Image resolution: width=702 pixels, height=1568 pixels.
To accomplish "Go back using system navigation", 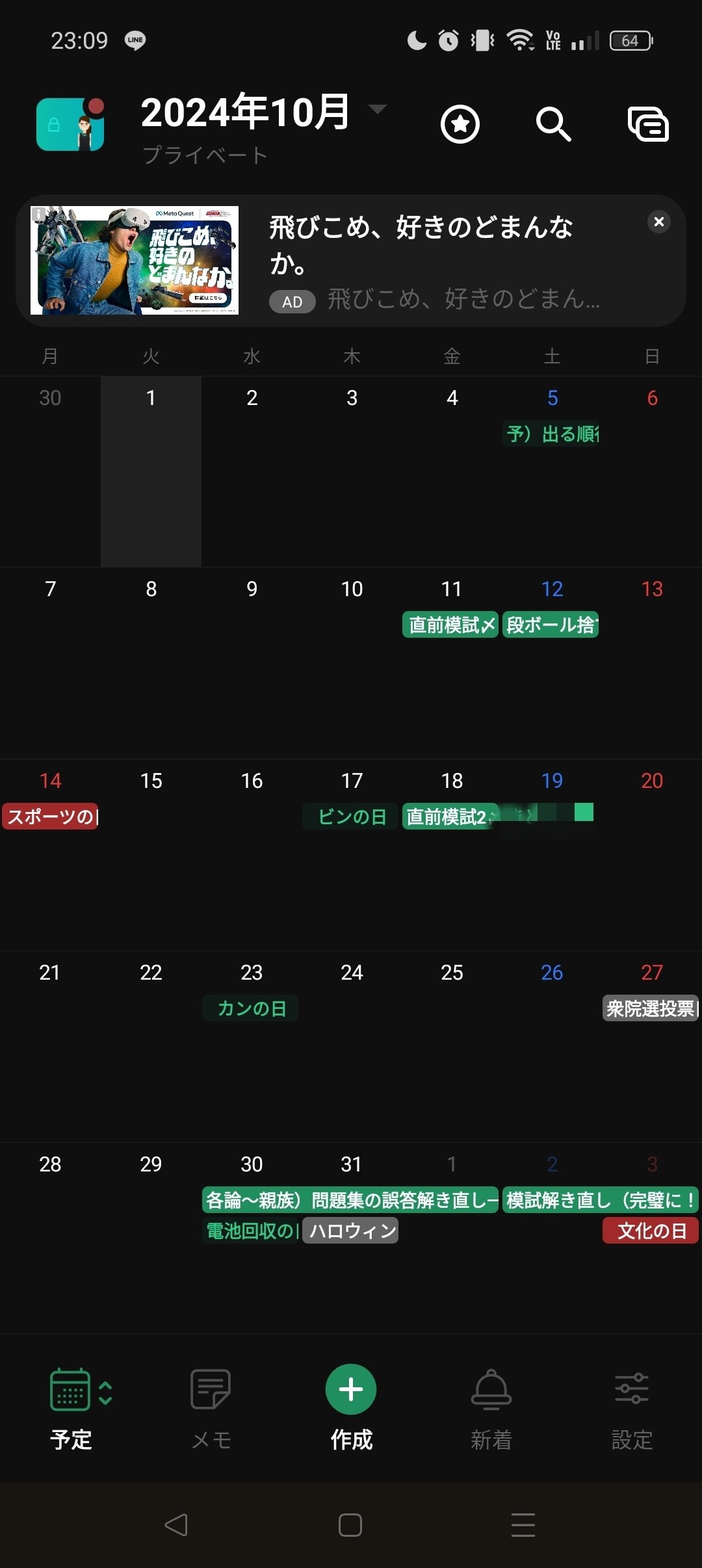I will (x=176, y=1524).
